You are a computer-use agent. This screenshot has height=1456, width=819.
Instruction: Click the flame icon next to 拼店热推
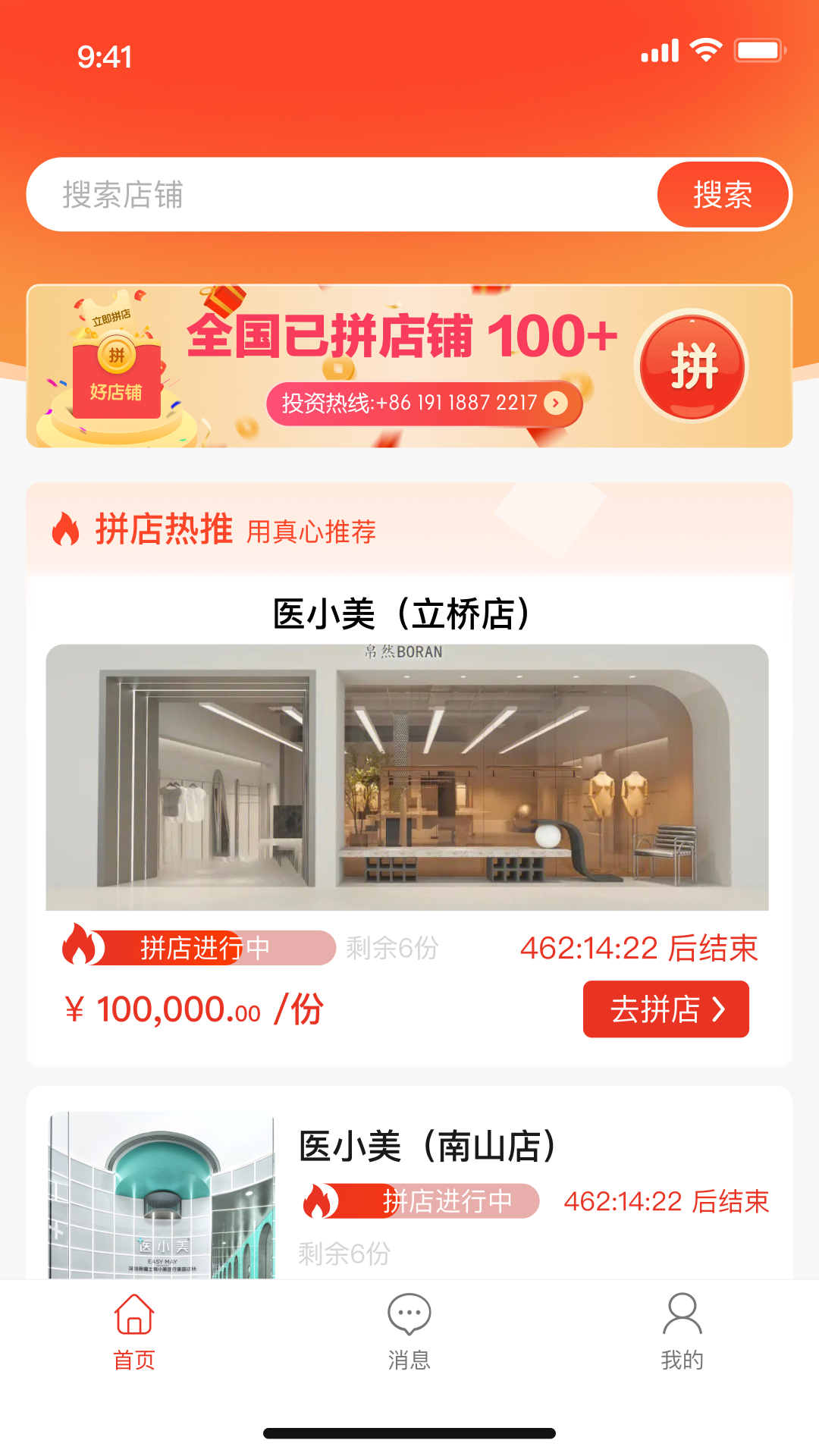67,531
